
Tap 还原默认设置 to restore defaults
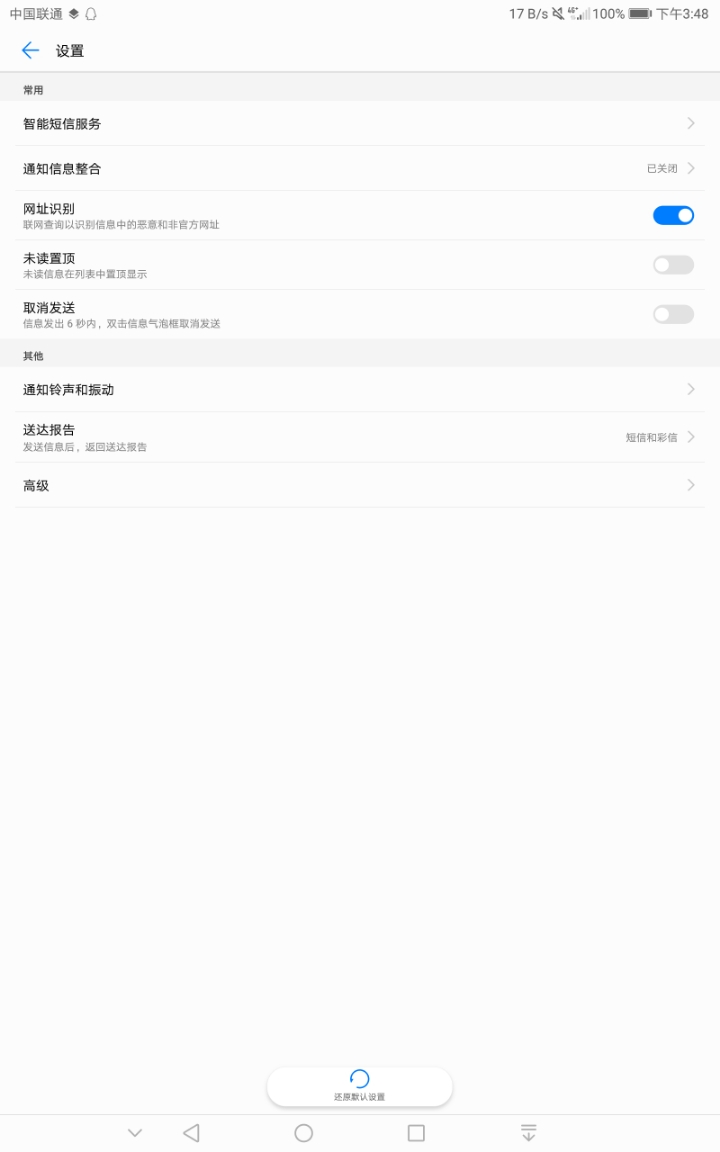click(359, 1086)
